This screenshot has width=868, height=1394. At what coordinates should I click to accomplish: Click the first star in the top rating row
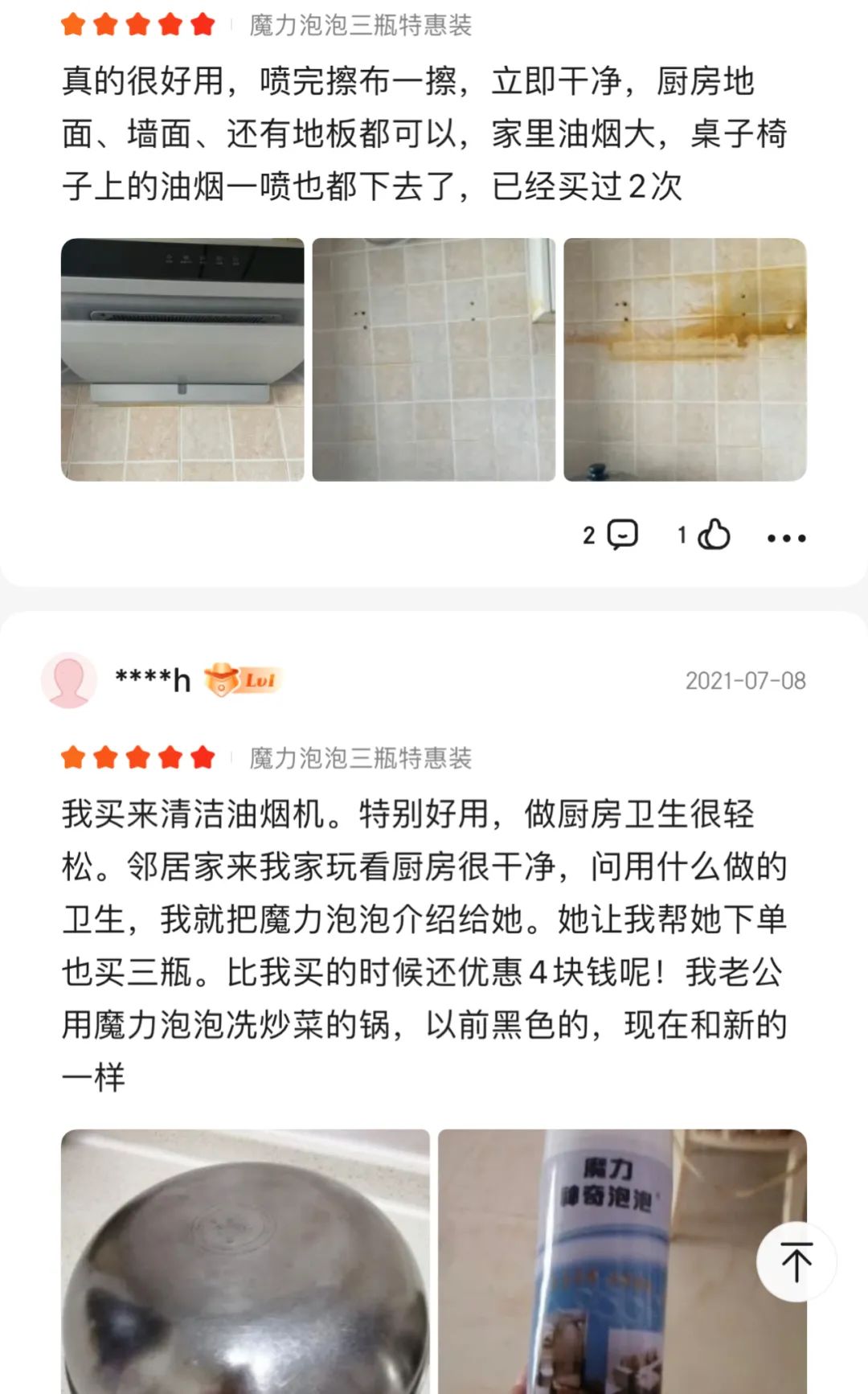tap(73, 23)
